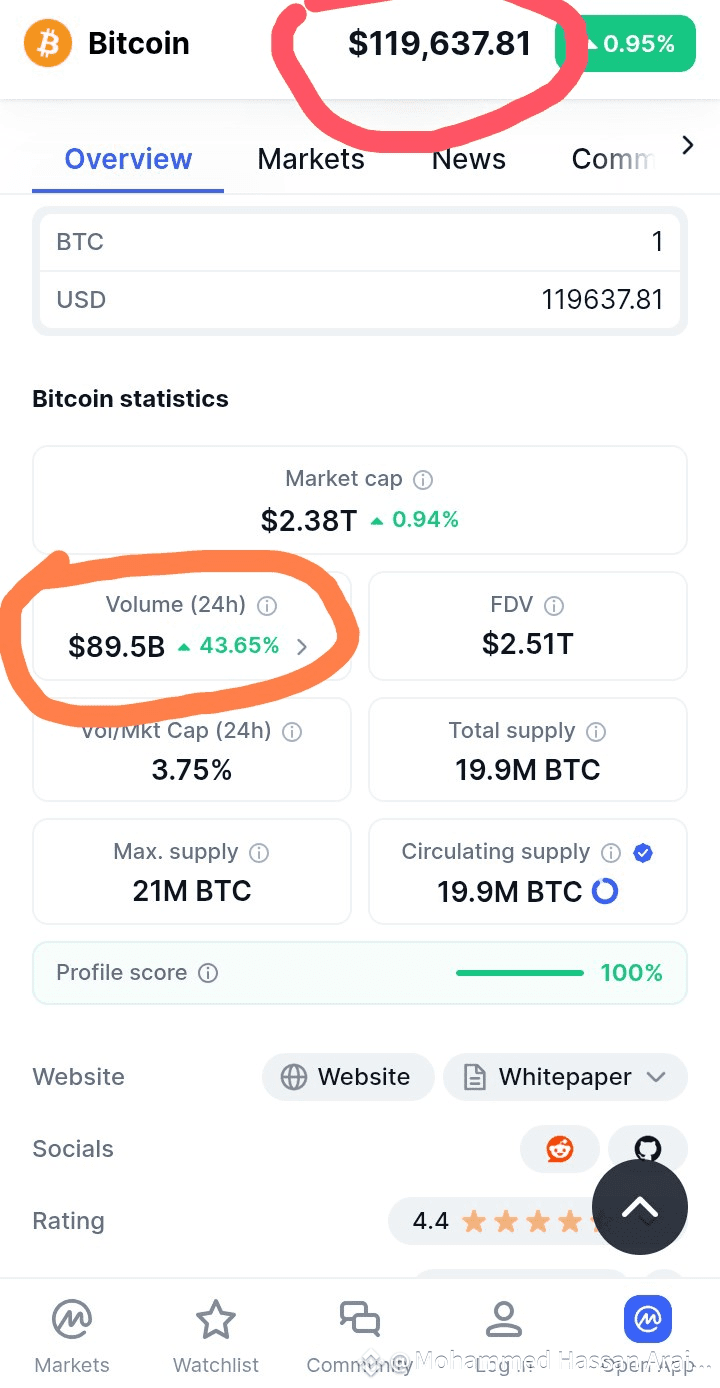Open Volume (24h) details chevron
Viewport: 720px width, 1388px height.
(x=302, y=647)
